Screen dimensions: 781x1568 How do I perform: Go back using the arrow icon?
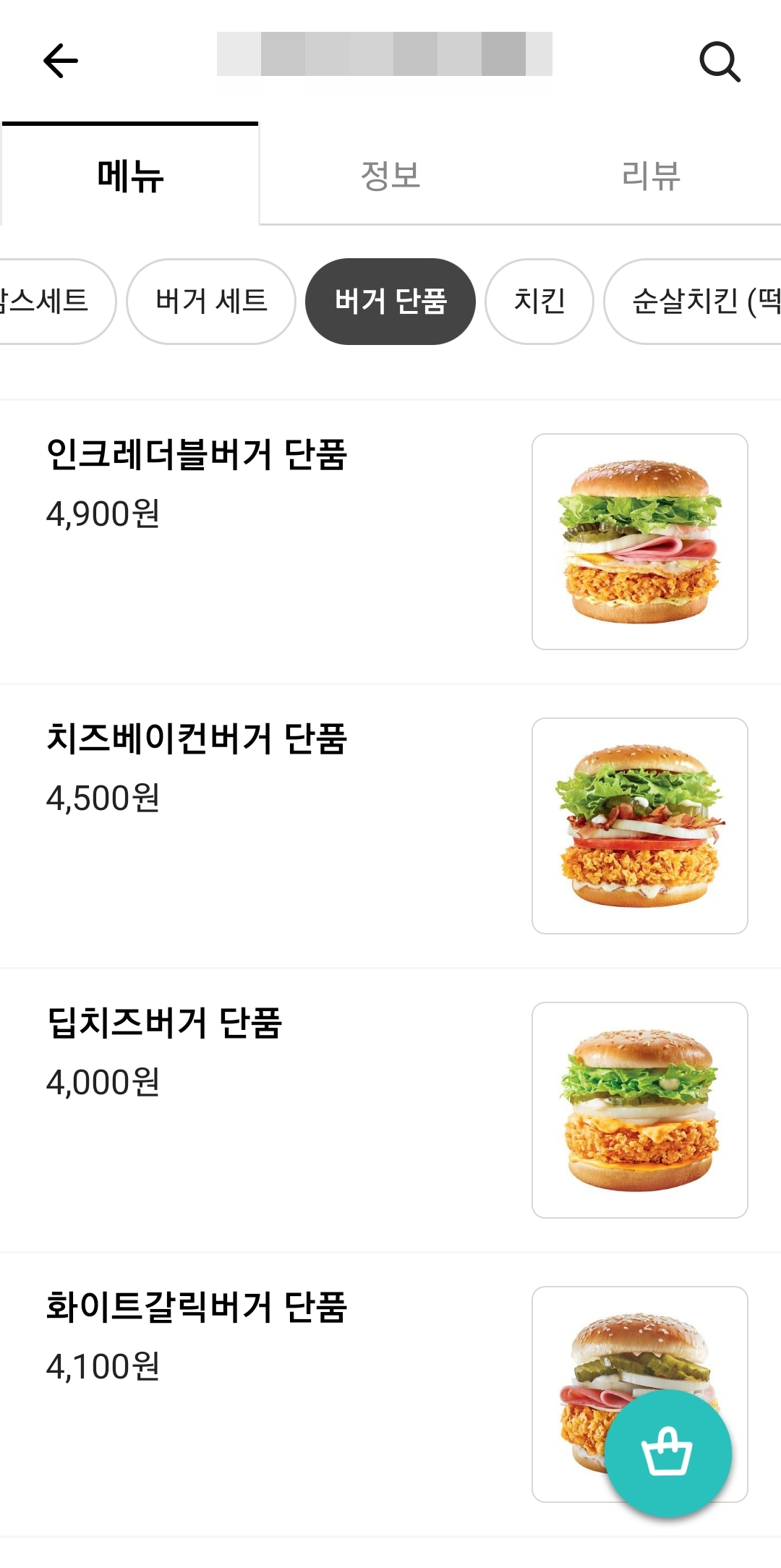coord(61,61)
